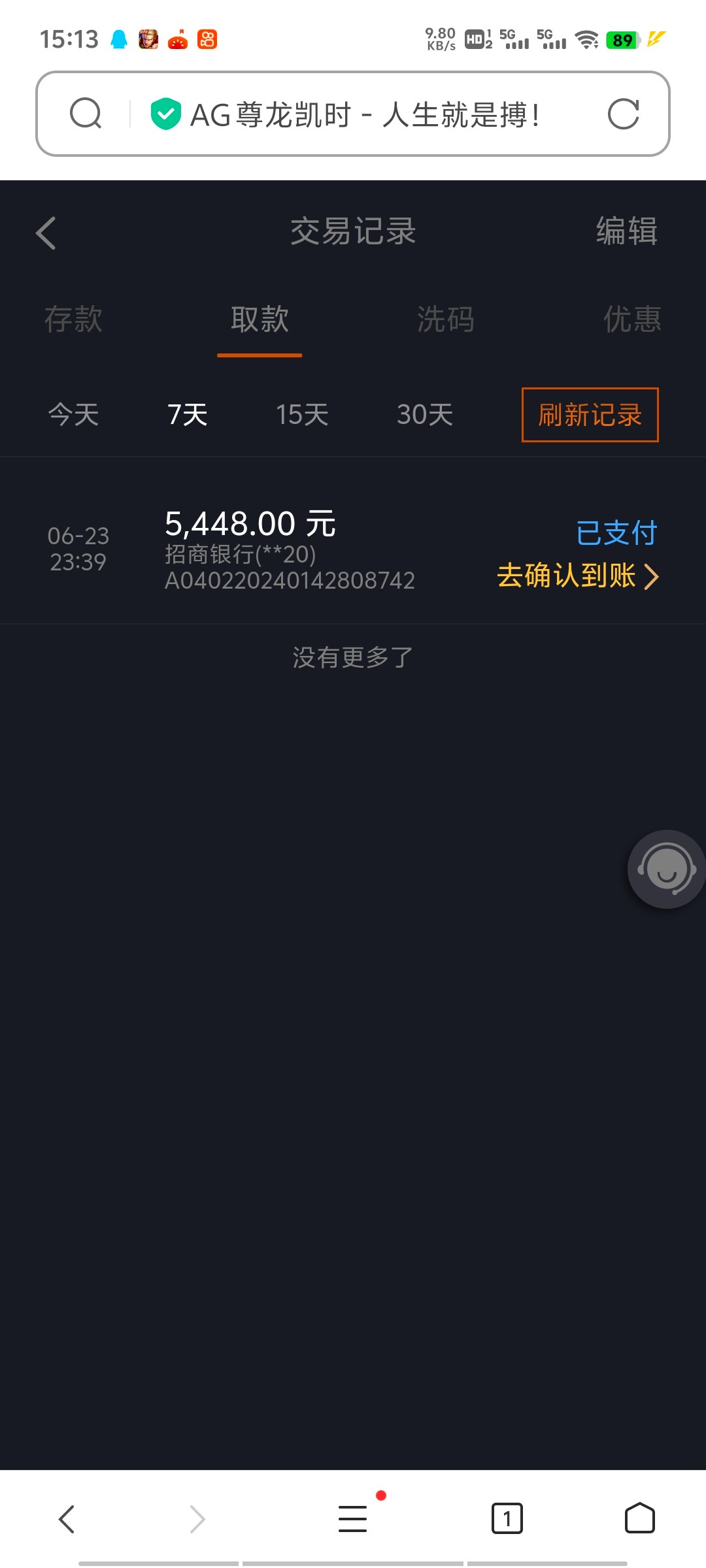Open the search magnifier in the address bar
Viewport: 706px width, 1568px height.
(86, 114)
